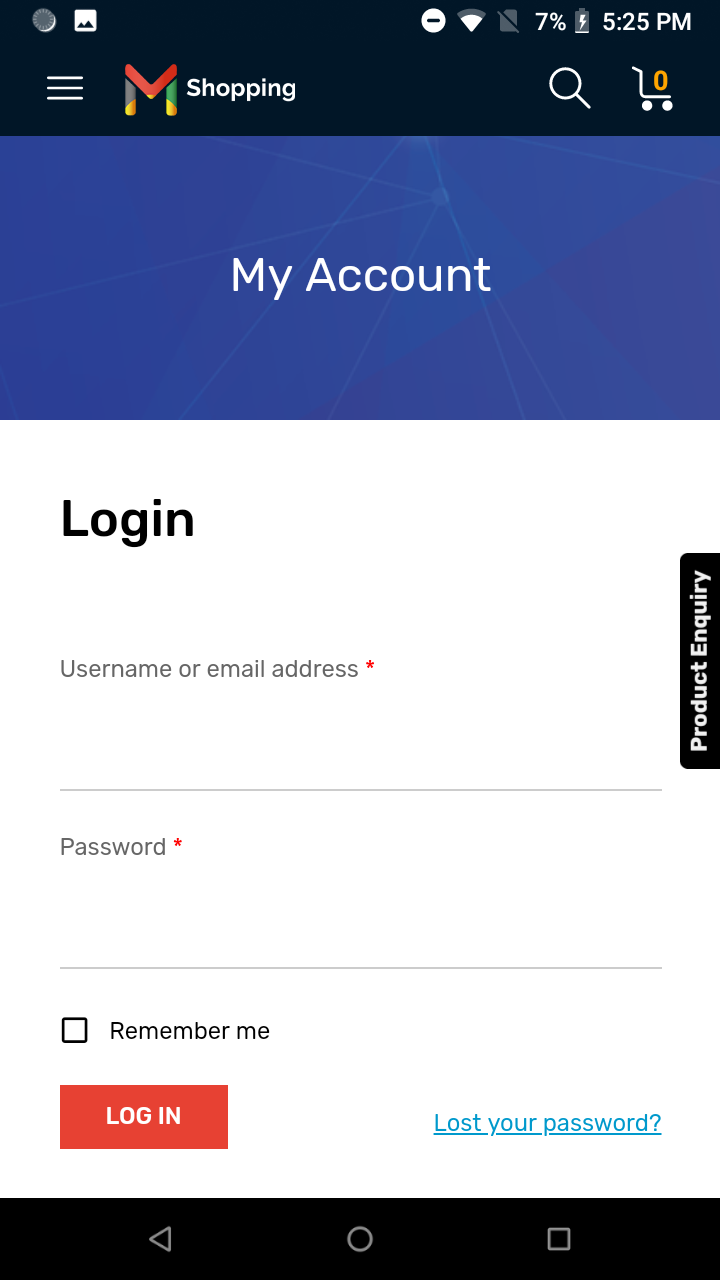Focus the Username or email address field

pyautogui.click(x=360, y=750)
